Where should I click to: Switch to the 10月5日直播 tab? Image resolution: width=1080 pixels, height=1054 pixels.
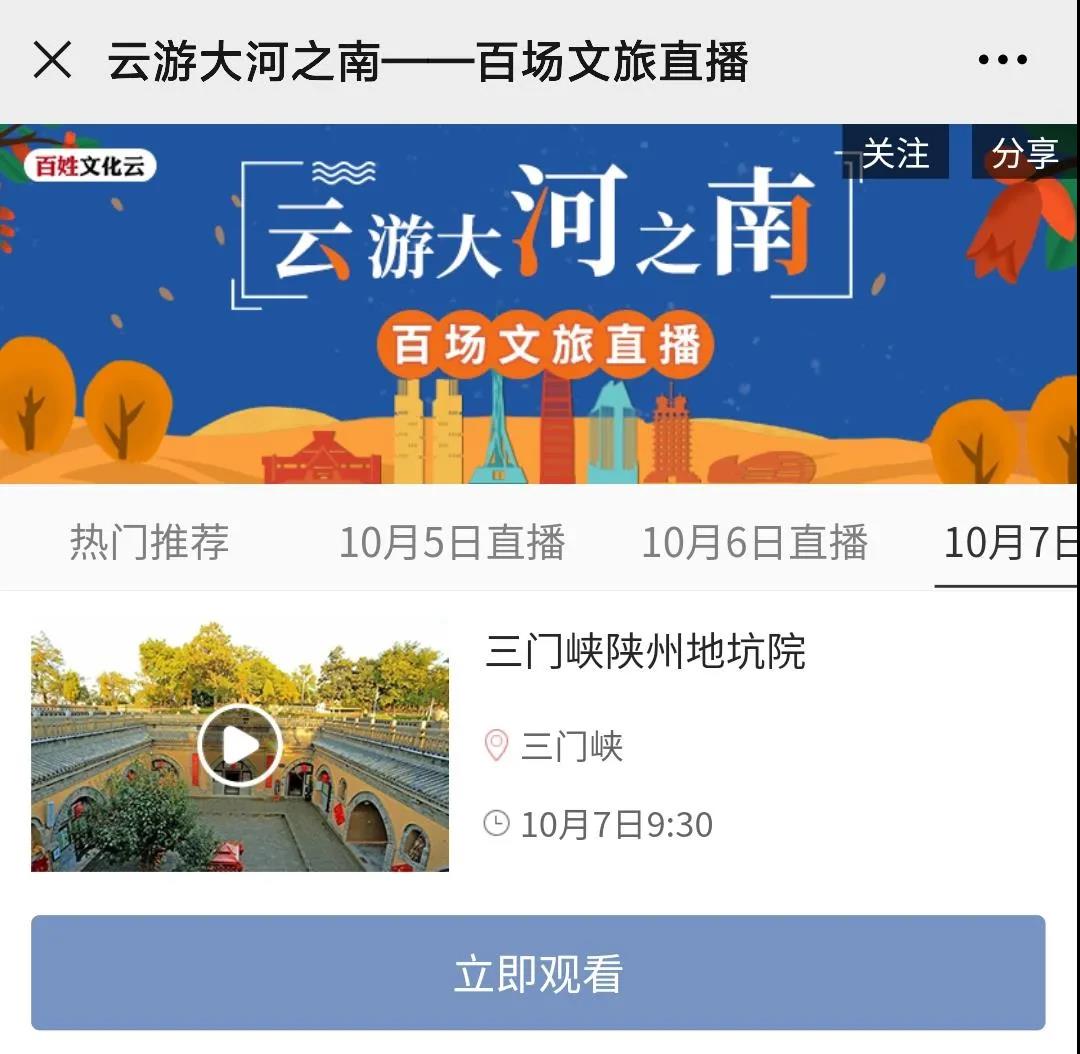(452, 542)
